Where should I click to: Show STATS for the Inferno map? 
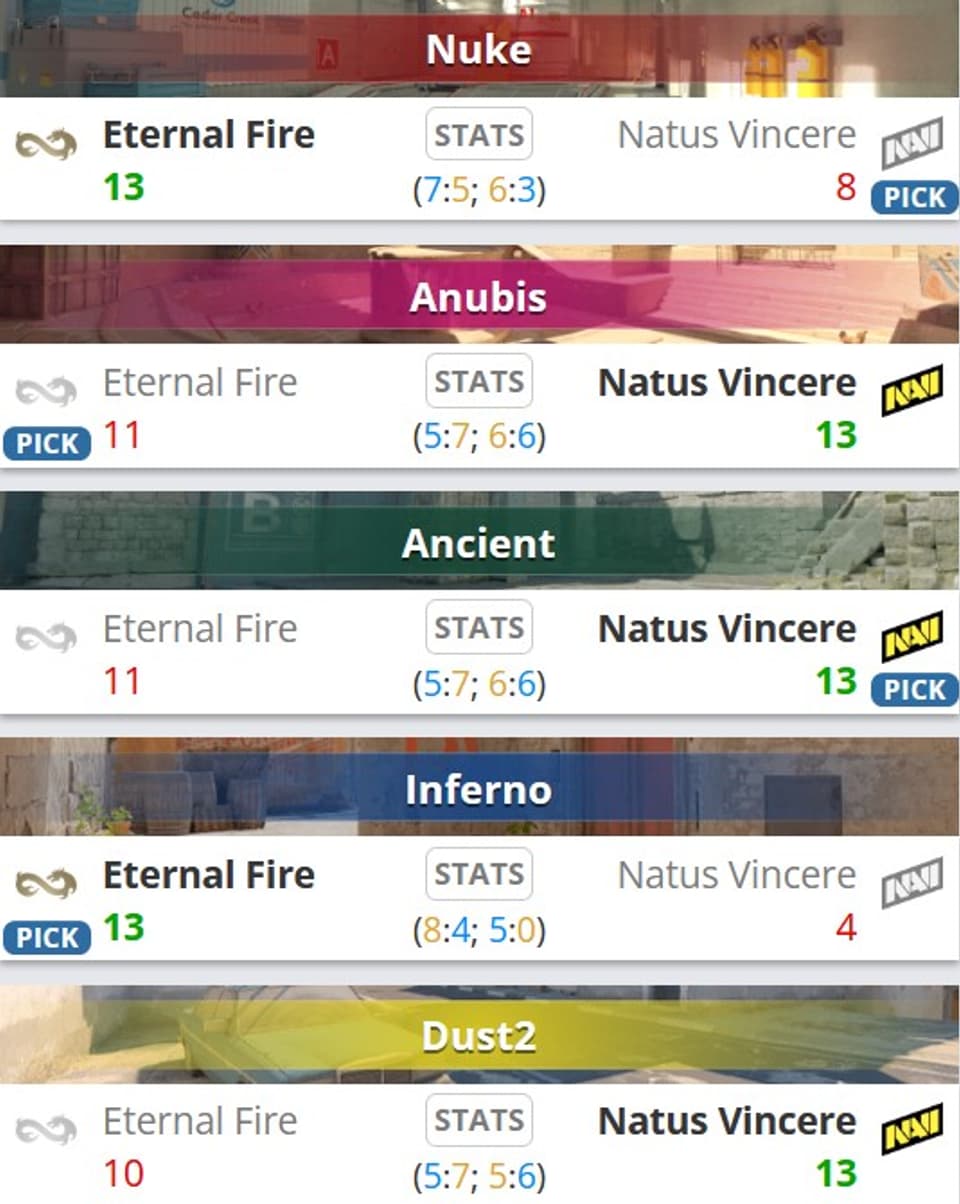click(x=479, y=874)
